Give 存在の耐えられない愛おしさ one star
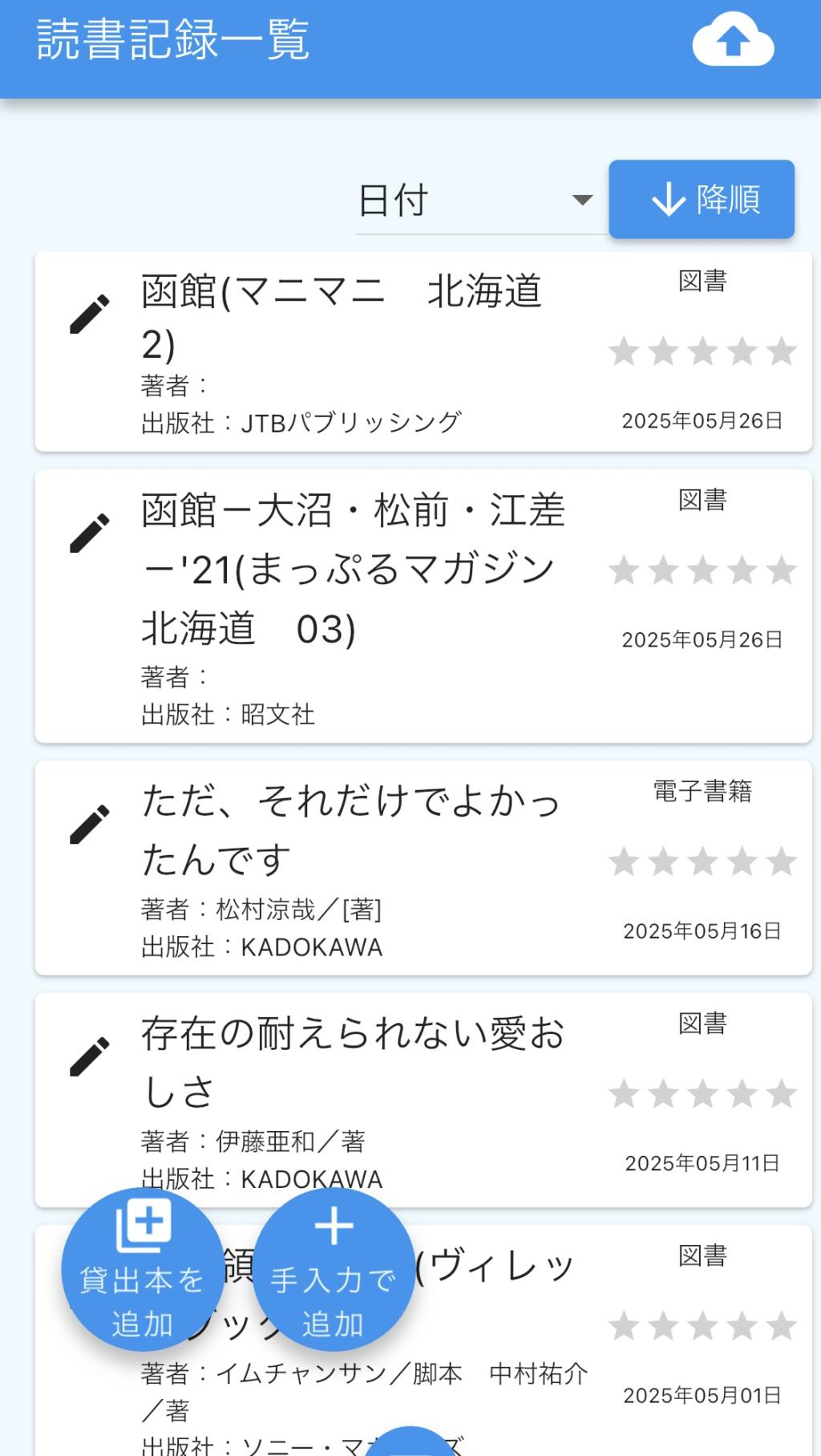Image resolution: width=821 pixels, height=1456 pixels. [x=624, y=1094]
